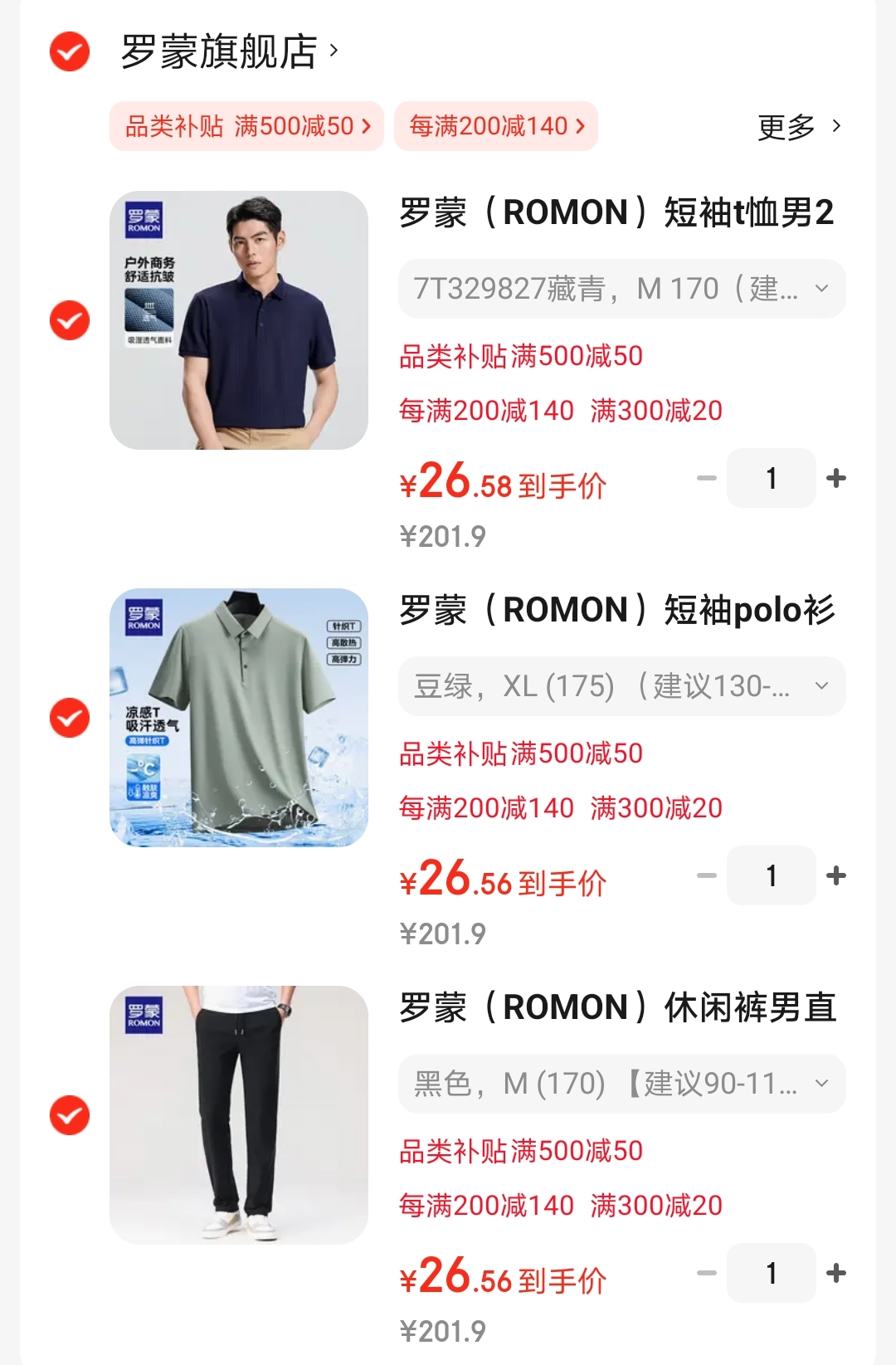This screenshot has height=1365, width=896.
Task: Decrease quantity of the casual pants
Action: pos(706,1274)
